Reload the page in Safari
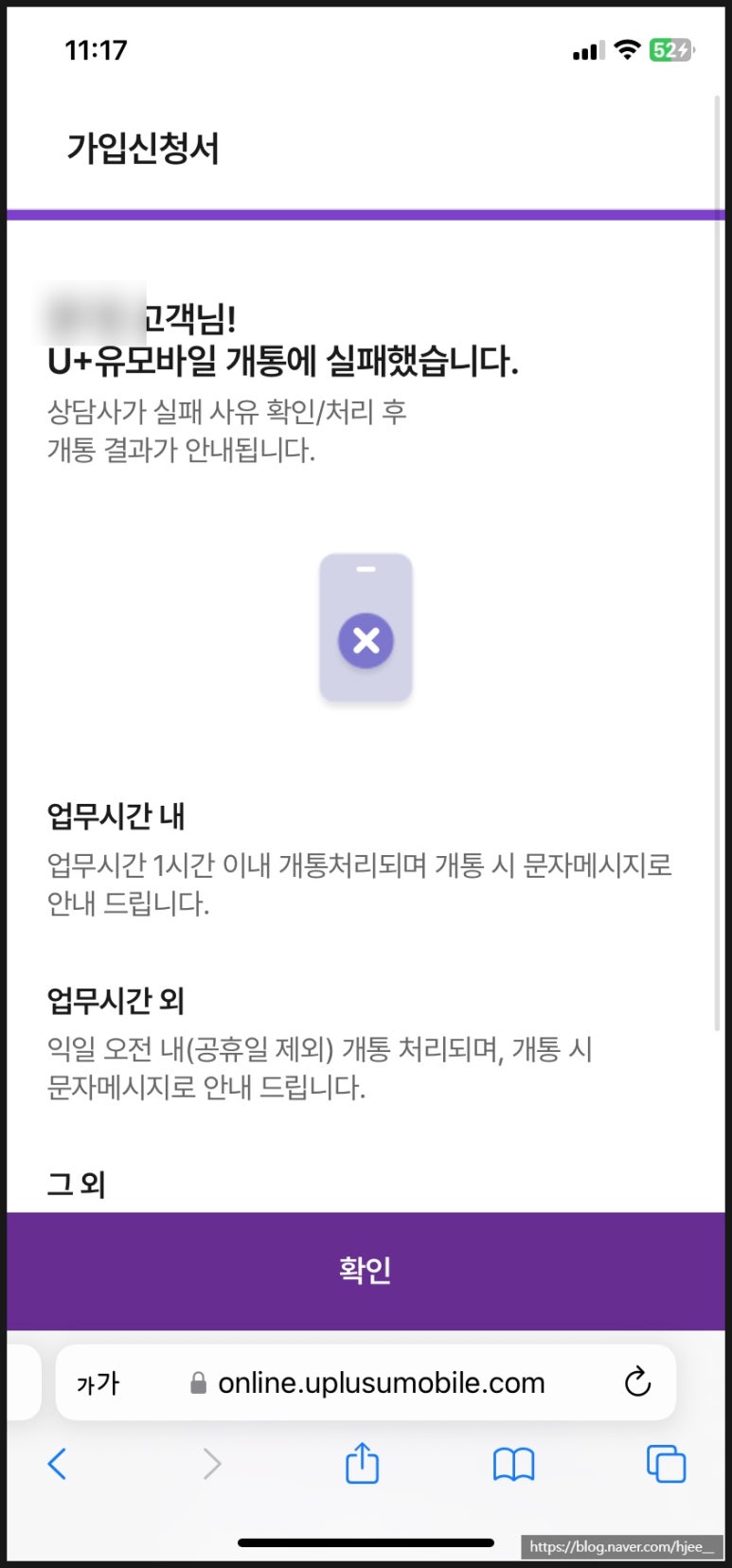 (x=637, y=1382)
